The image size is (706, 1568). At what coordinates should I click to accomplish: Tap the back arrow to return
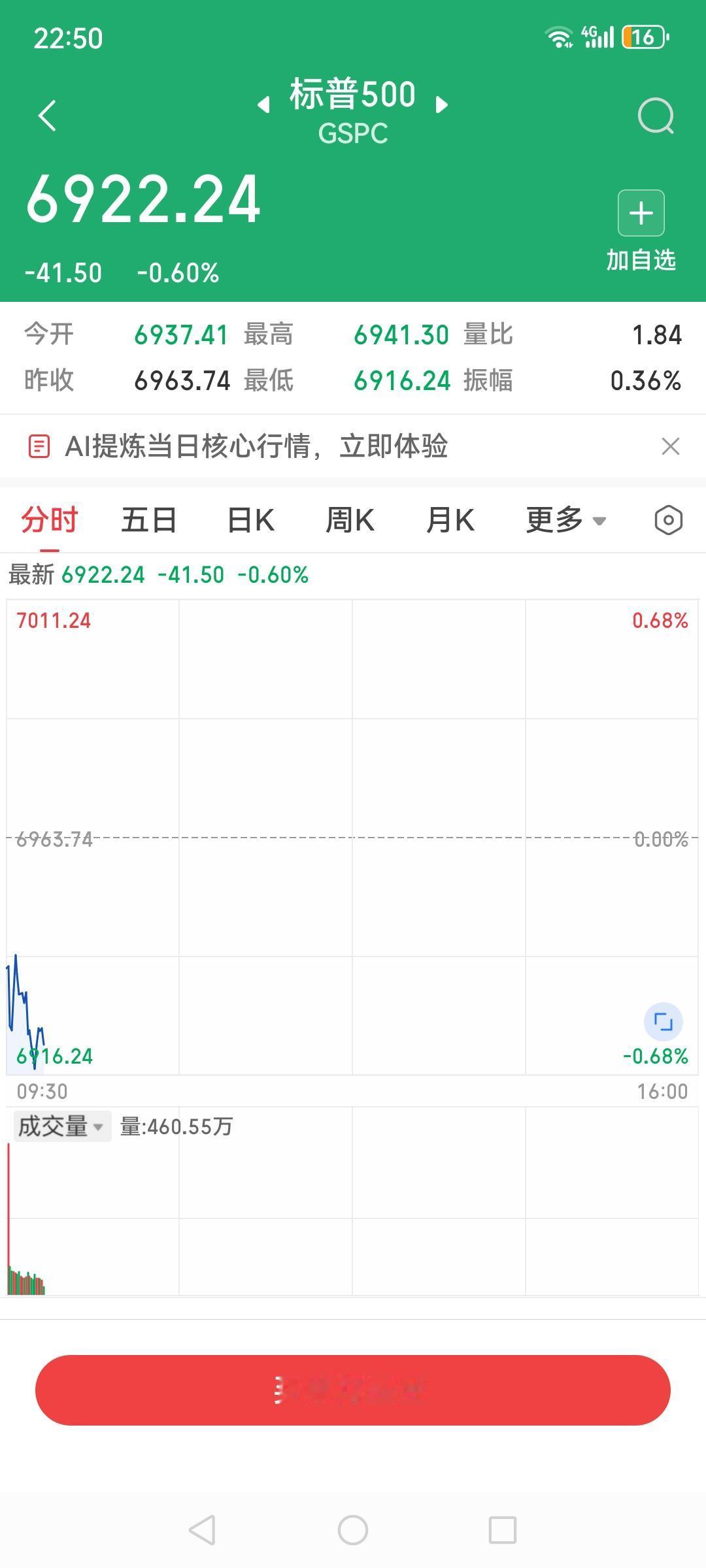(x=46, y=115)
